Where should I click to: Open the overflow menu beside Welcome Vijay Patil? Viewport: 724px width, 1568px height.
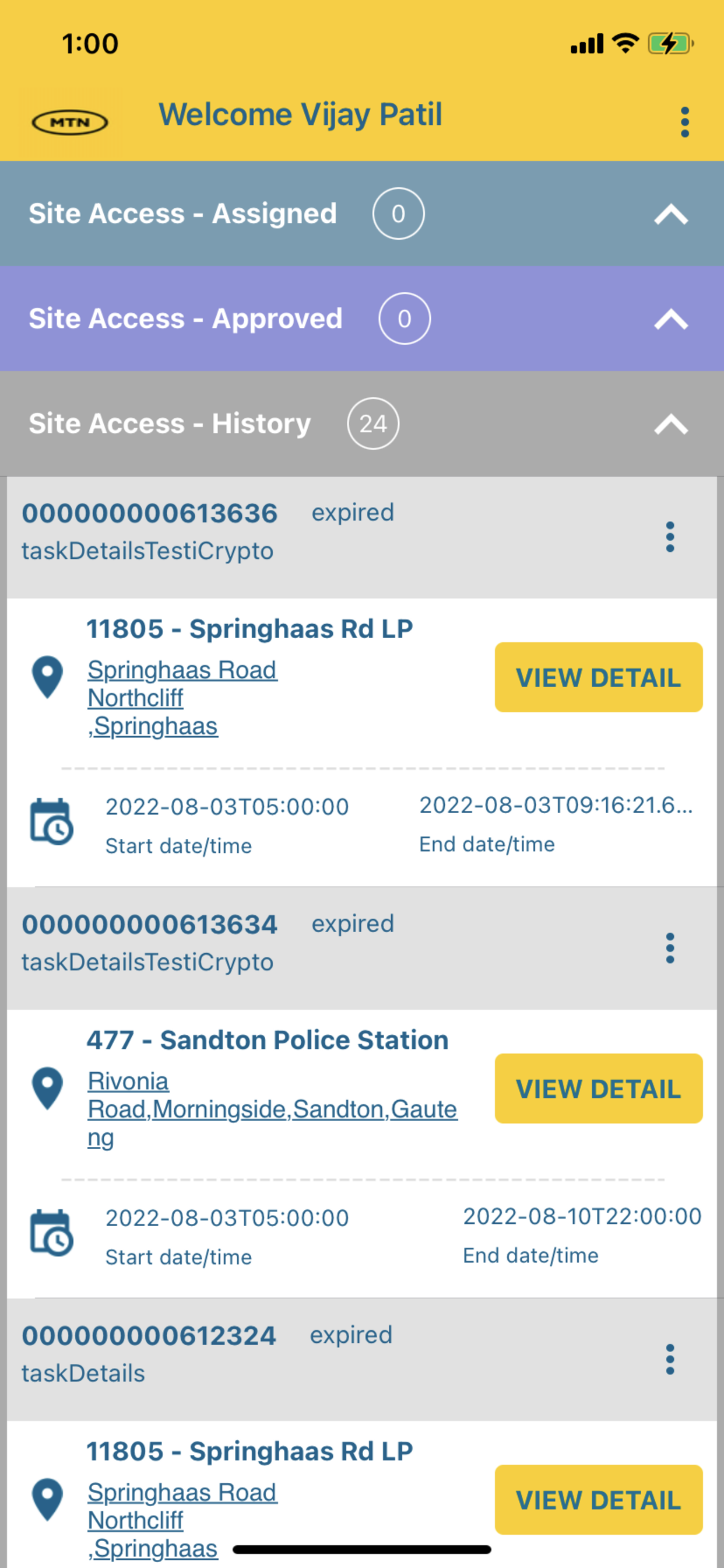(x=684, y=123)
